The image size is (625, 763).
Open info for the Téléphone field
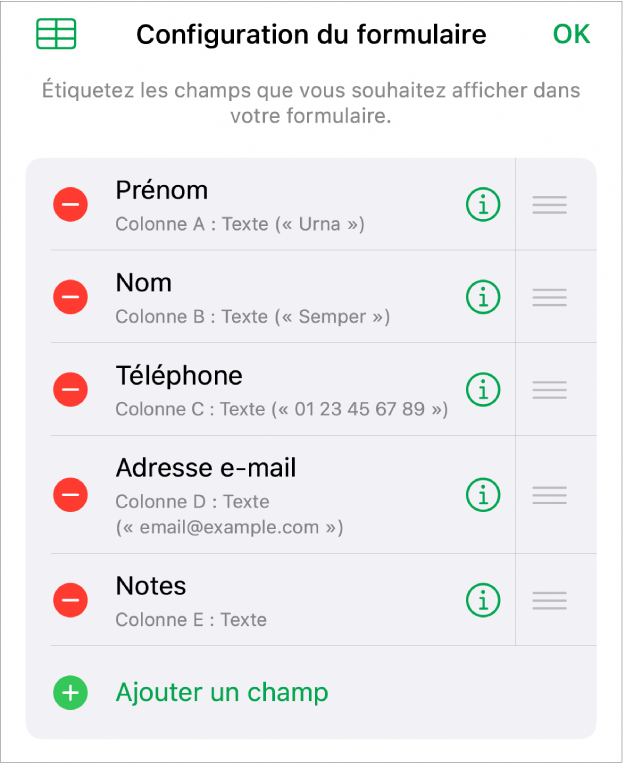pyautogui.click(x=483, y=389)
